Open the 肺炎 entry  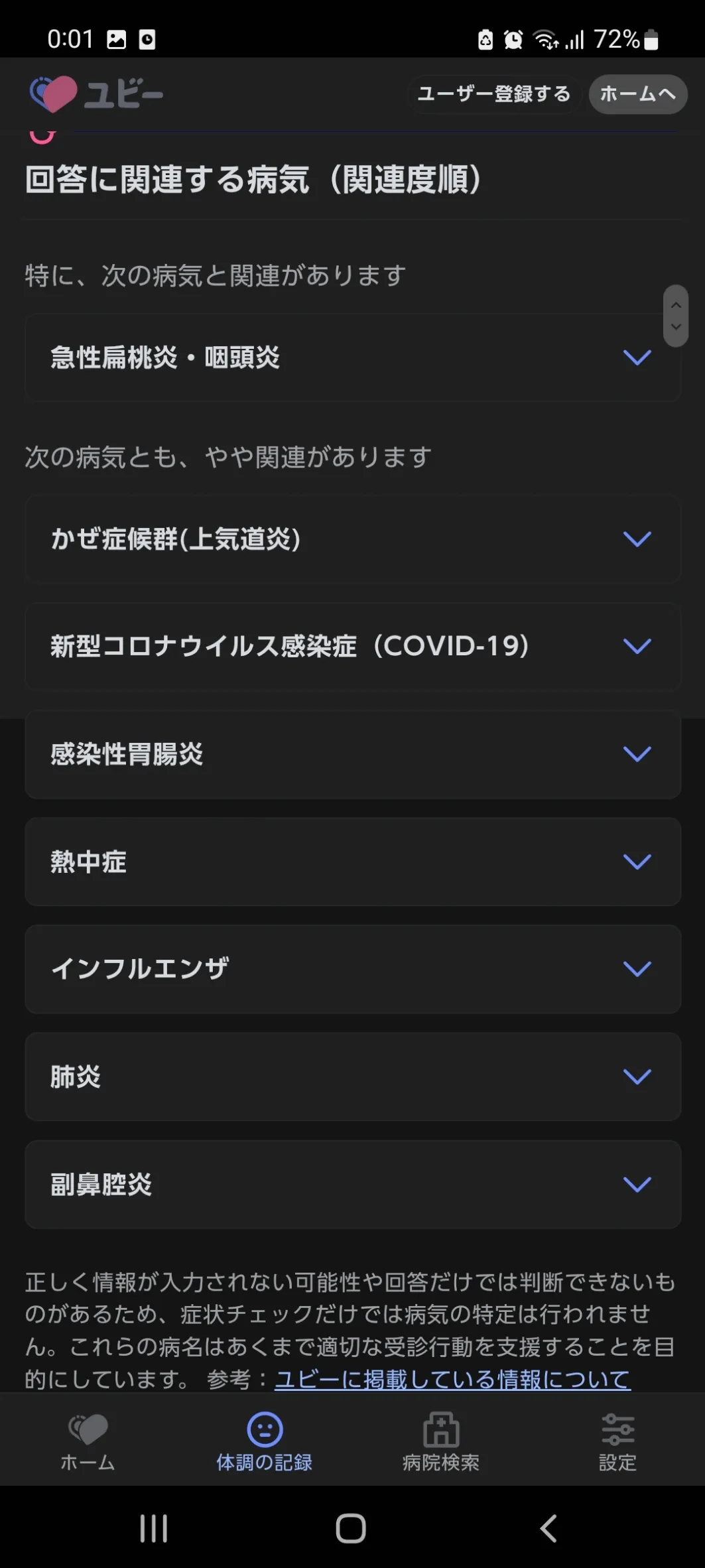coord(353,1077)
